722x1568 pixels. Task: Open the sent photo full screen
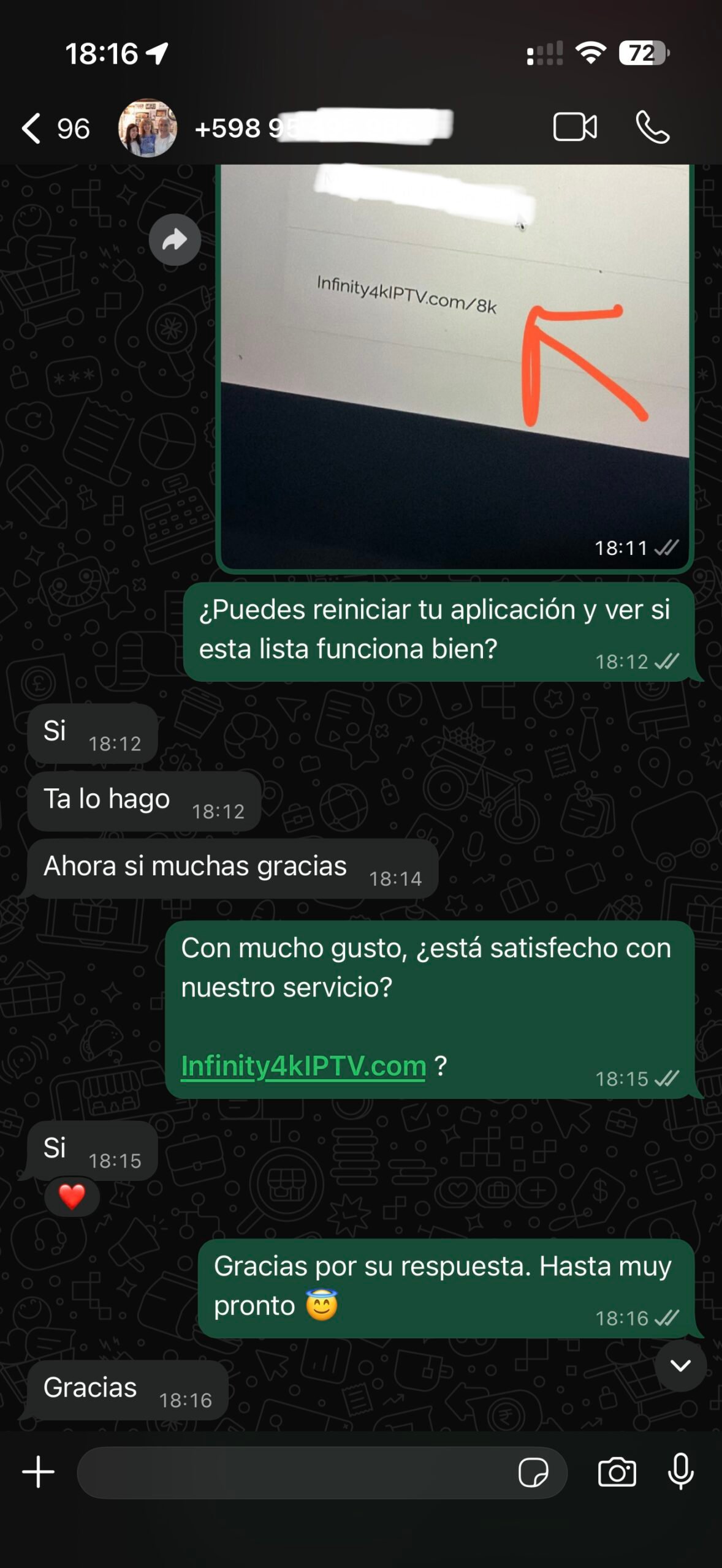tap(454, 367)
